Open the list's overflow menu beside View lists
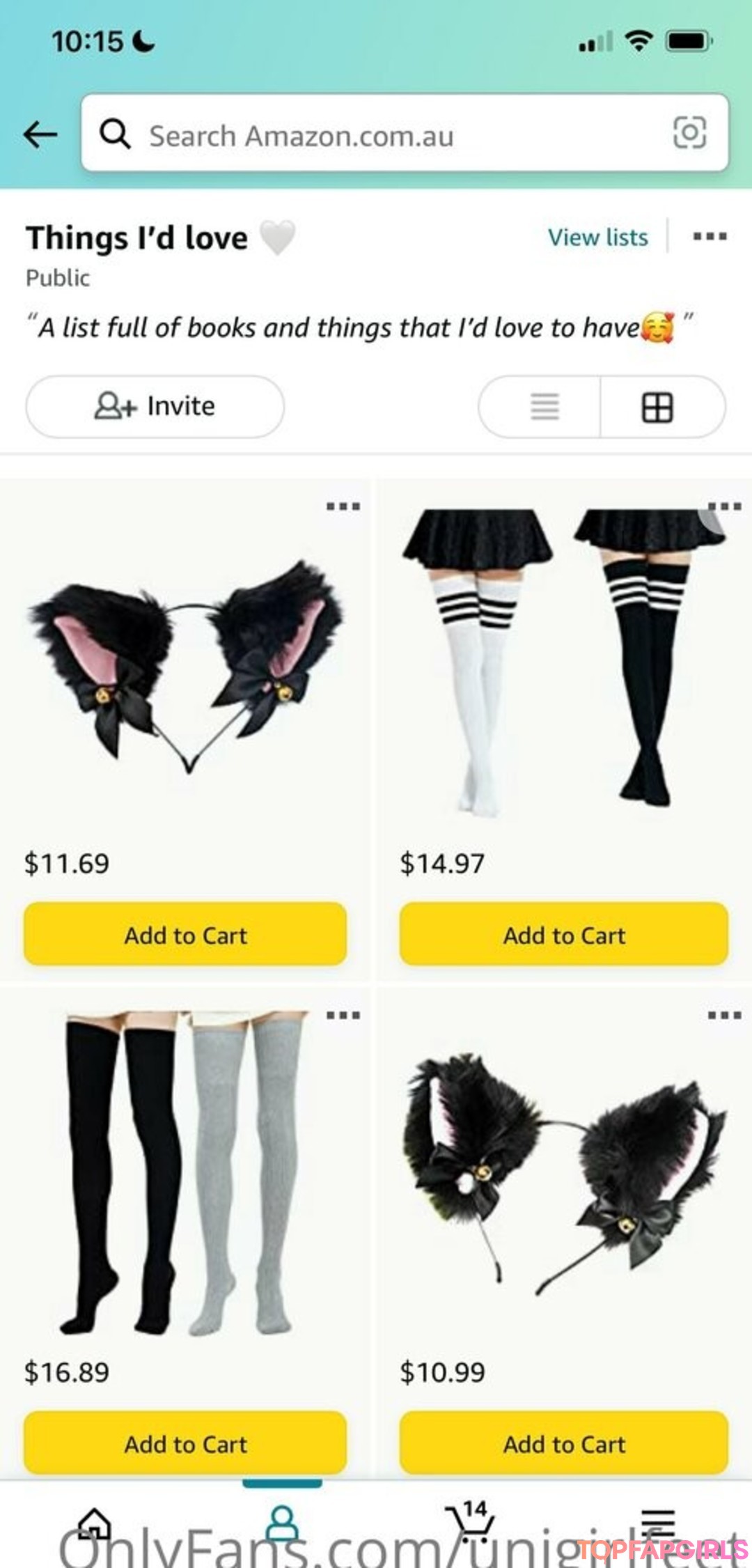Viewport: 752px width, 1568px height. 710,237
